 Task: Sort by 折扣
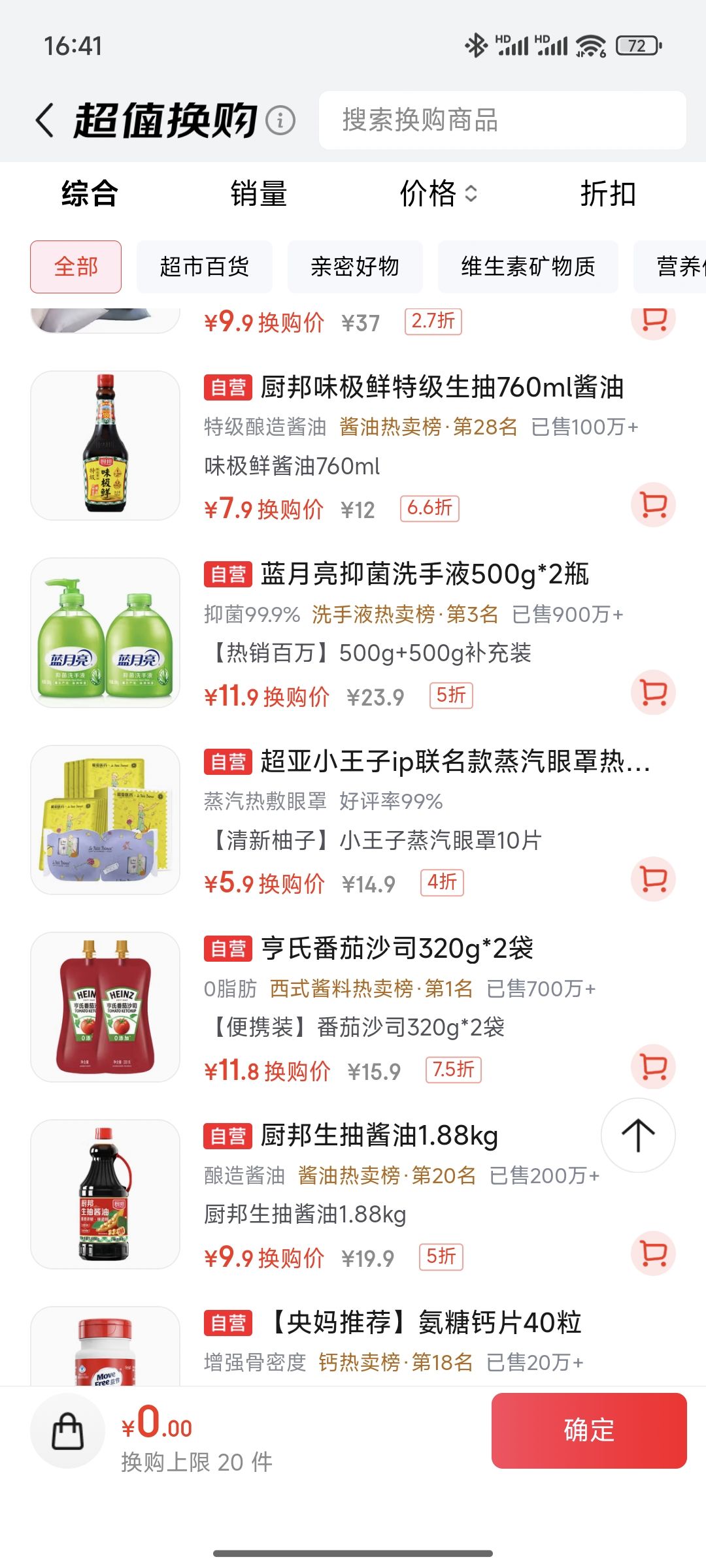click(x=608, y=194)
